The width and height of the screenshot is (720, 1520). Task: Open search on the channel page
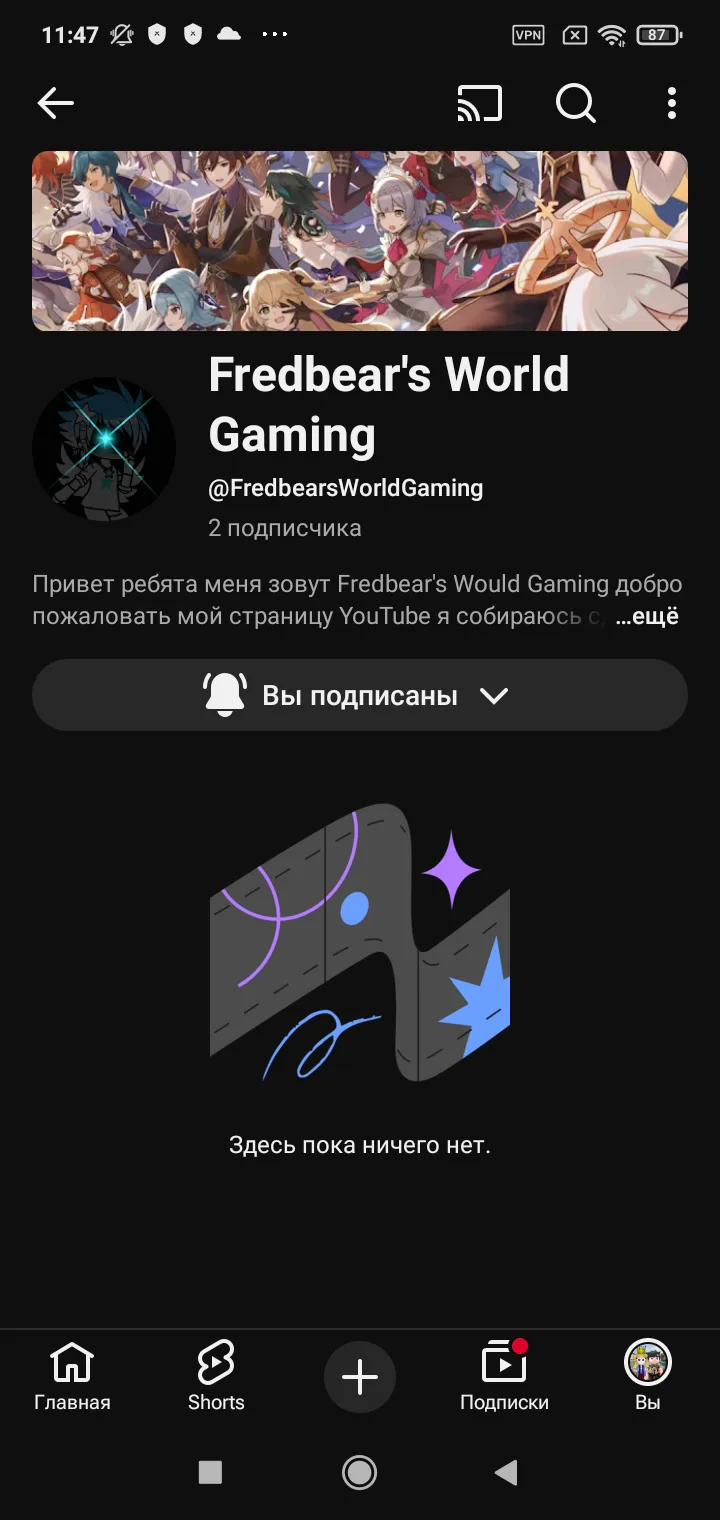click(576, 103)
